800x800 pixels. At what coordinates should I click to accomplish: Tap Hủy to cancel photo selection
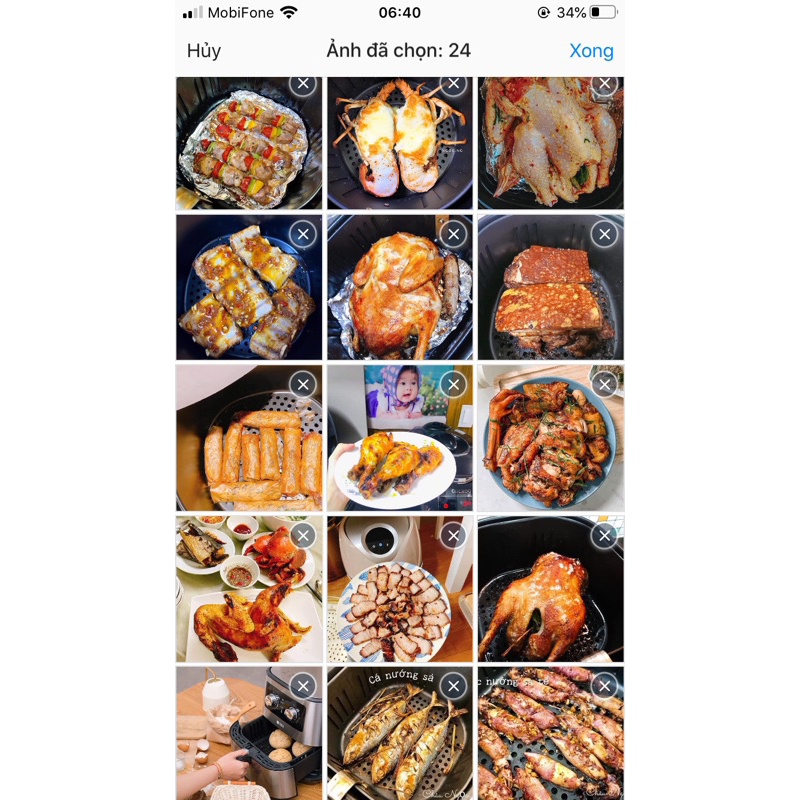(x=203, y=51)
